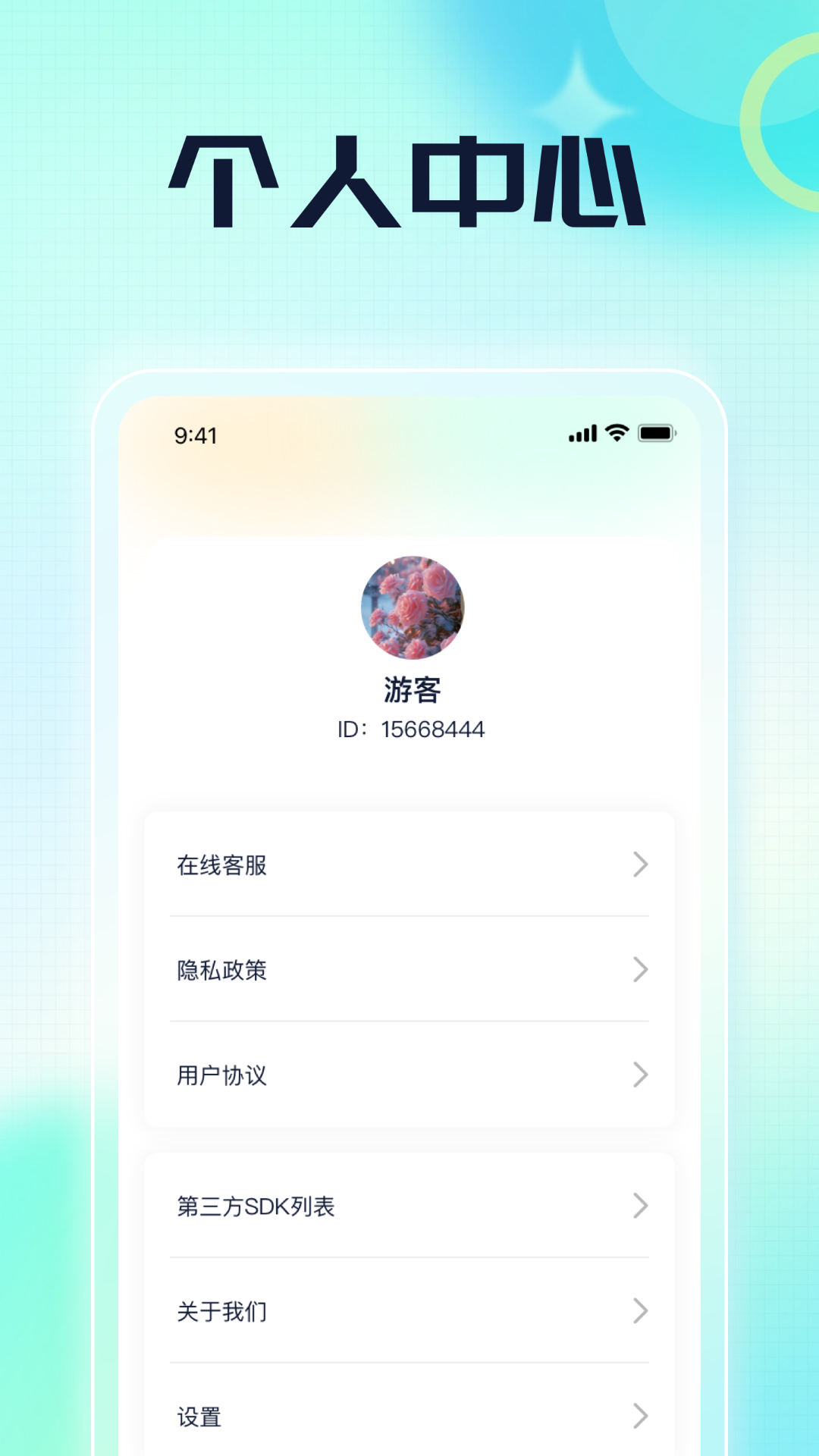The width and height of the screenshot is (819, 1456).
Task: Tap the 隐私政策 privacy policy entry
Action: click(221, 970)
